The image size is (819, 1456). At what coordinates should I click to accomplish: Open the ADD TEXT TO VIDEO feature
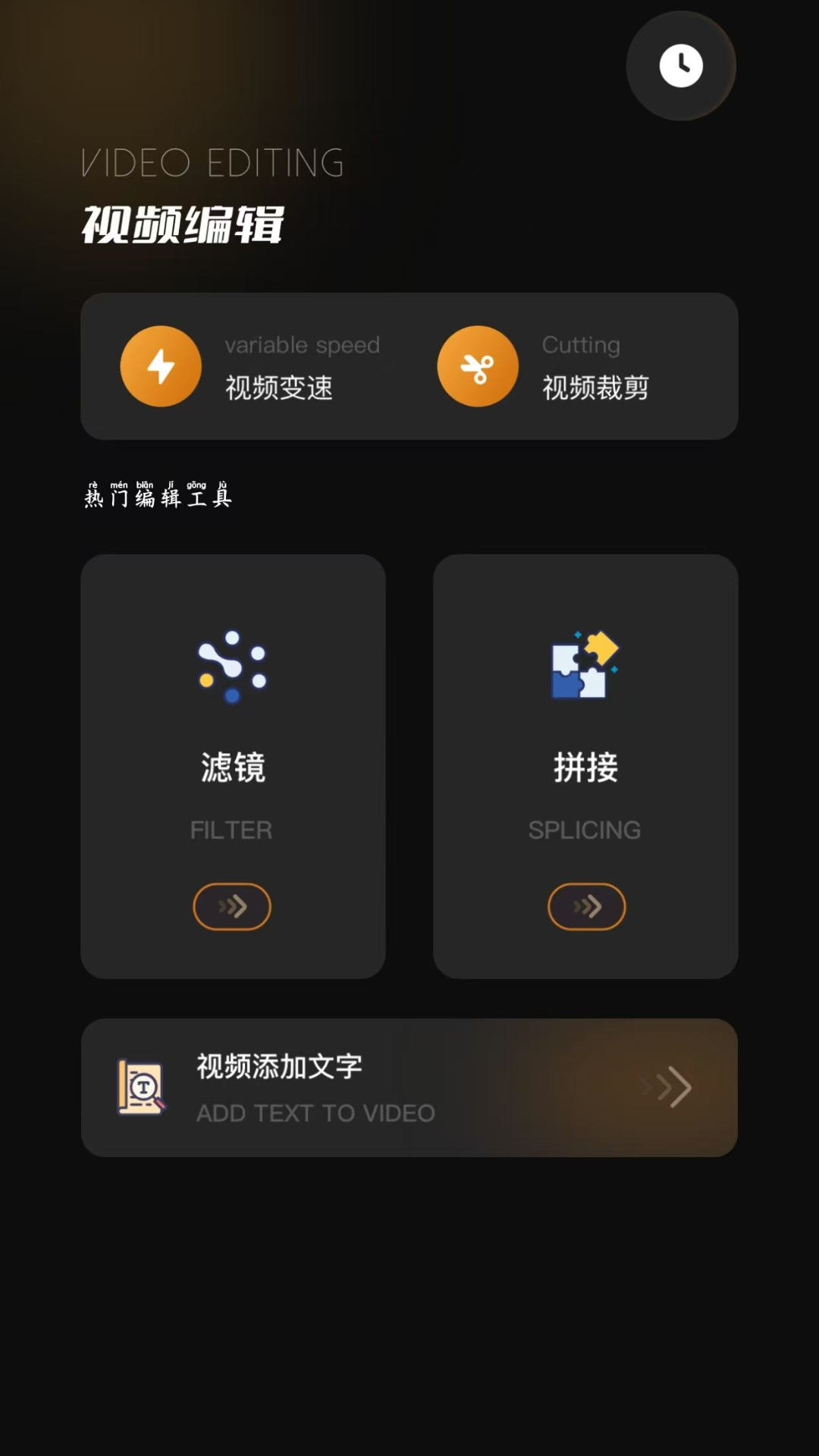tap(409, 1087)
